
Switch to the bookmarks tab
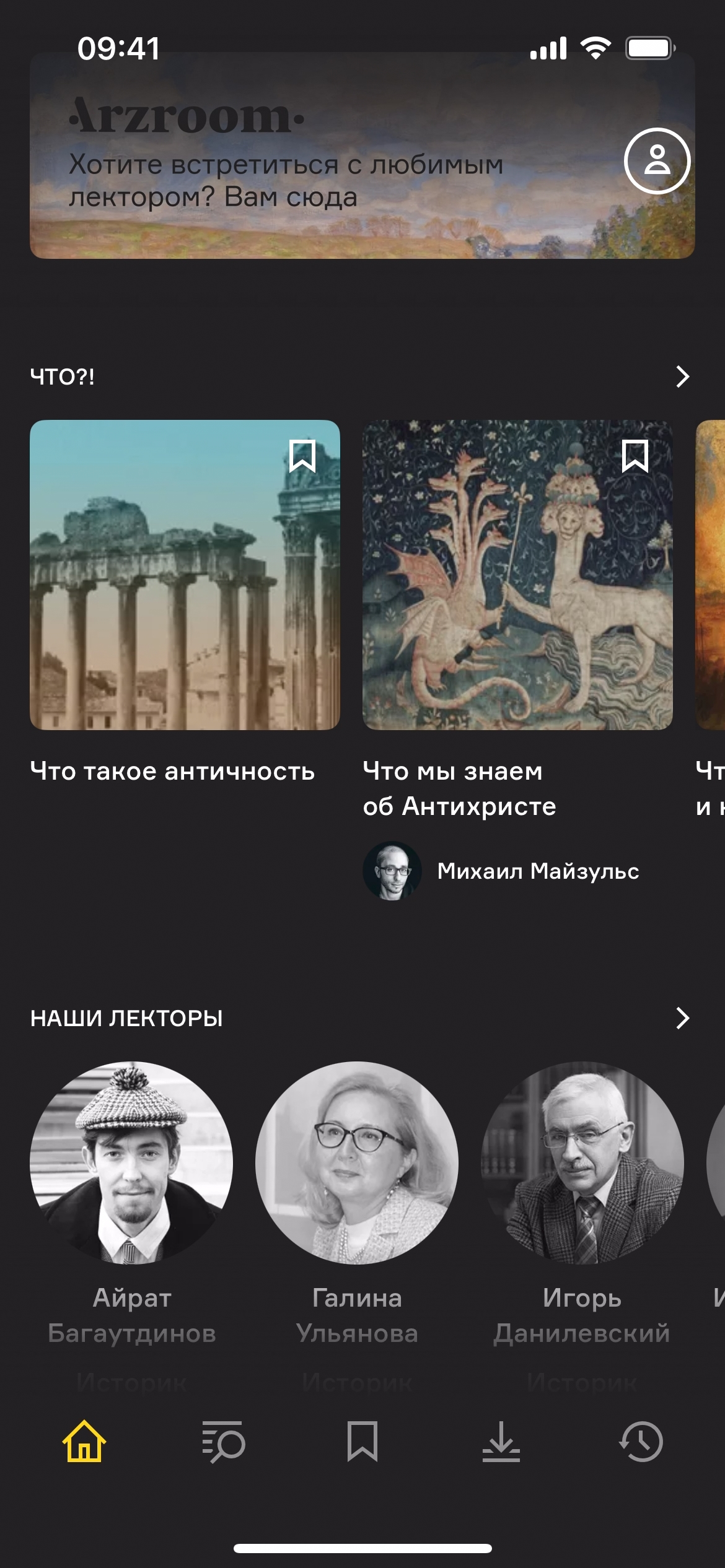[362, 1442]
